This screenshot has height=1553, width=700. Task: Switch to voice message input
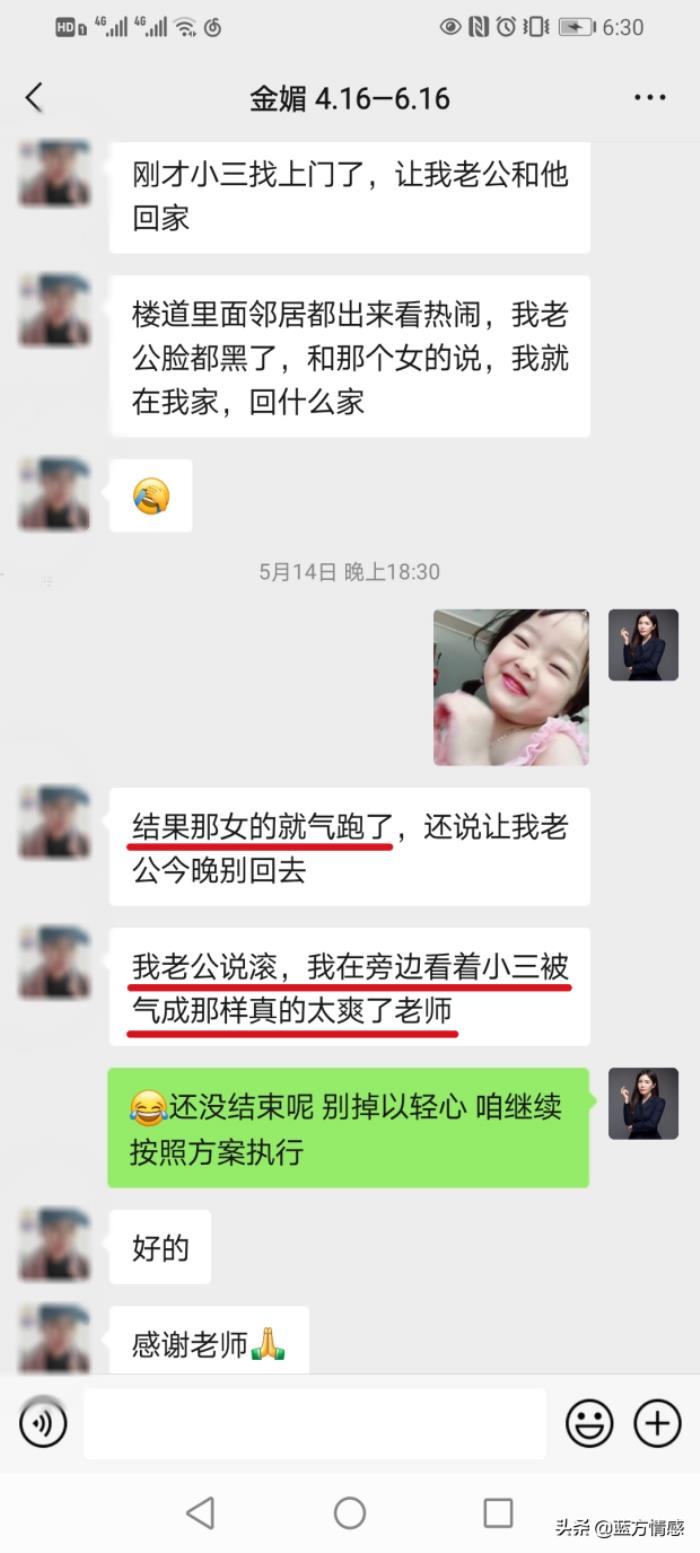pyautogui.click(x=43, y=1422)
